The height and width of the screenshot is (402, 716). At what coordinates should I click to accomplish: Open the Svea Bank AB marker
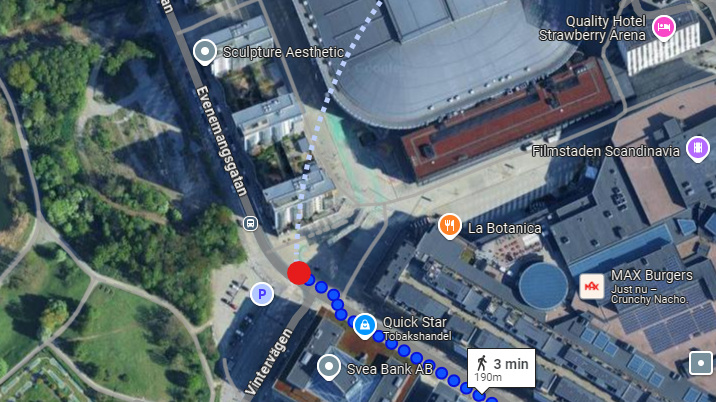328,367
